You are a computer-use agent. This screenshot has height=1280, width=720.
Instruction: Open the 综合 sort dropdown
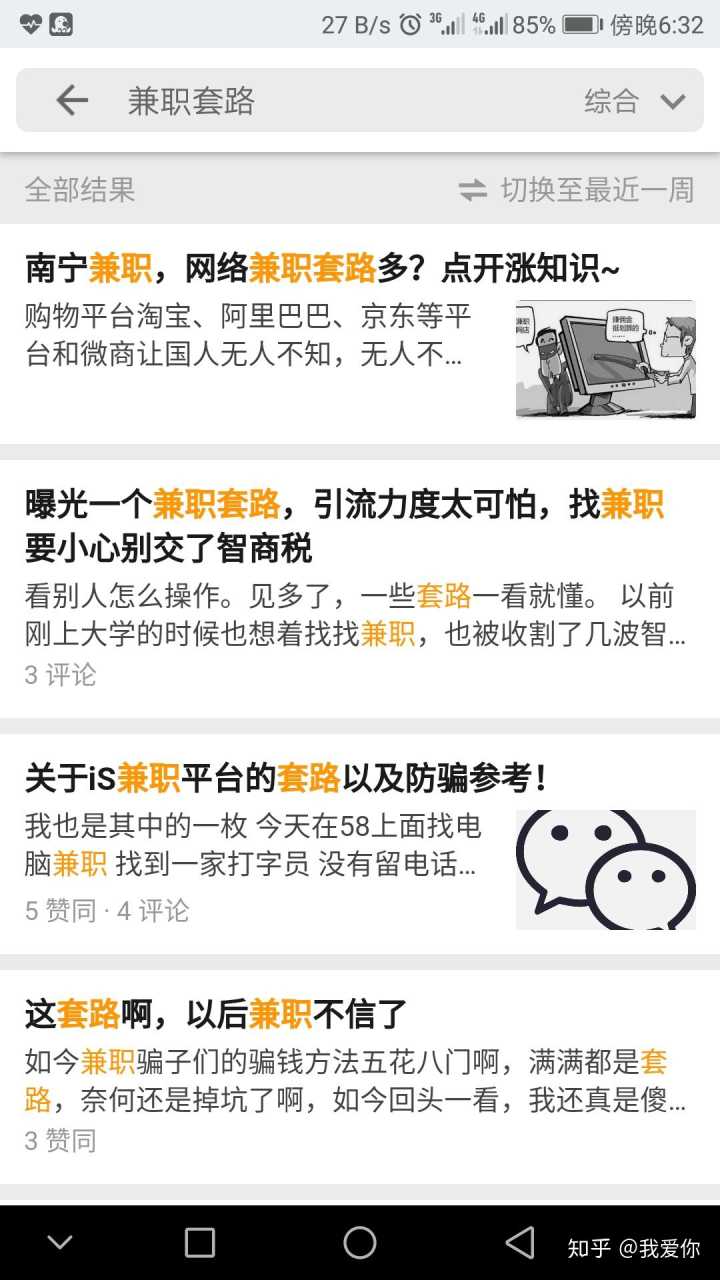coord(634,101)
